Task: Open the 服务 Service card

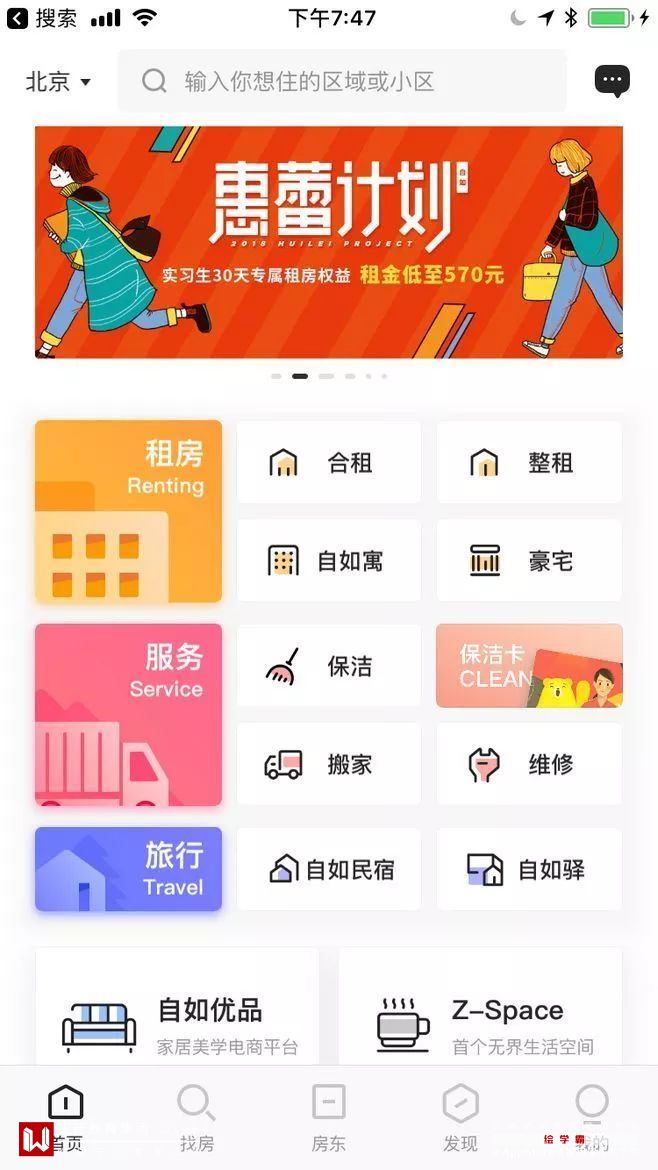Action: click(128, 715)
